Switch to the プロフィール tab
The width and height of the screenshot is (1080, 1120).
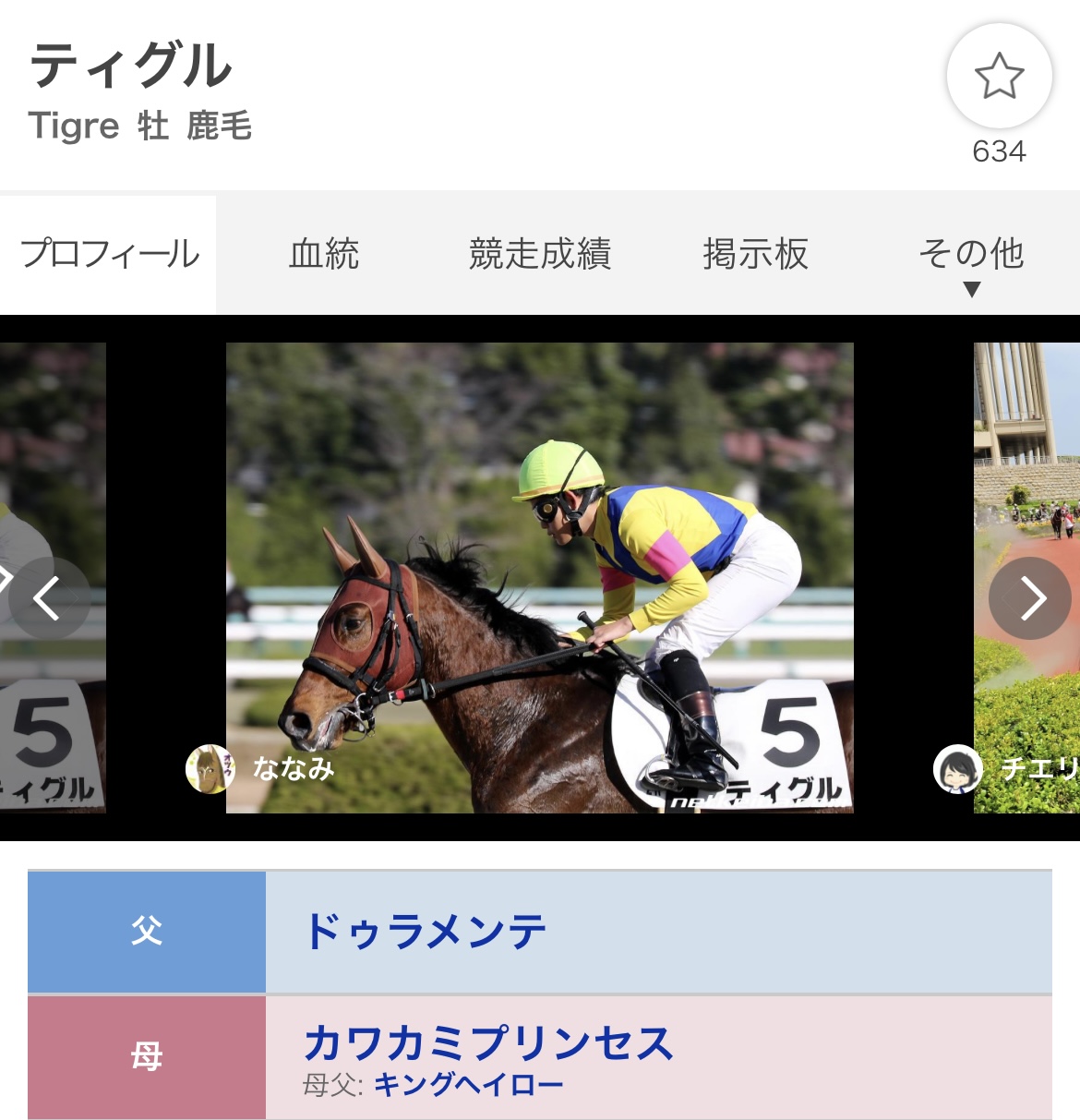click(109, 254)
